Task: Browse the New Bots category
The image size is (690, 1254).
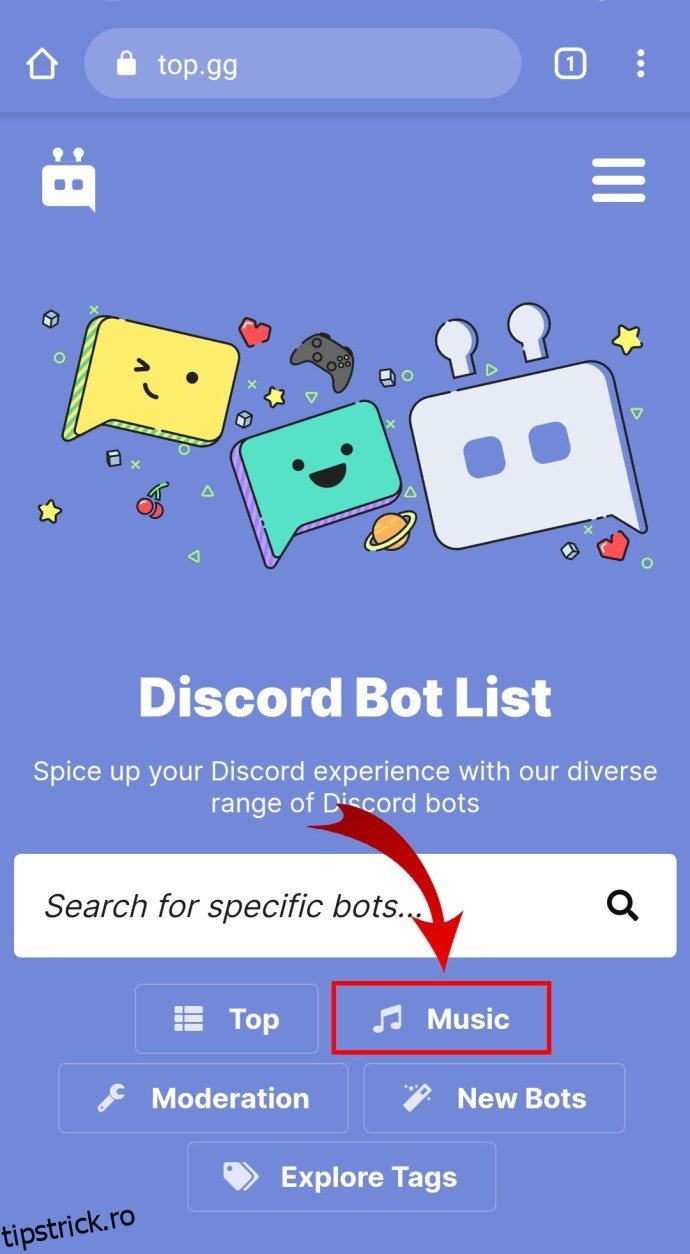Action: (494, 1098)
